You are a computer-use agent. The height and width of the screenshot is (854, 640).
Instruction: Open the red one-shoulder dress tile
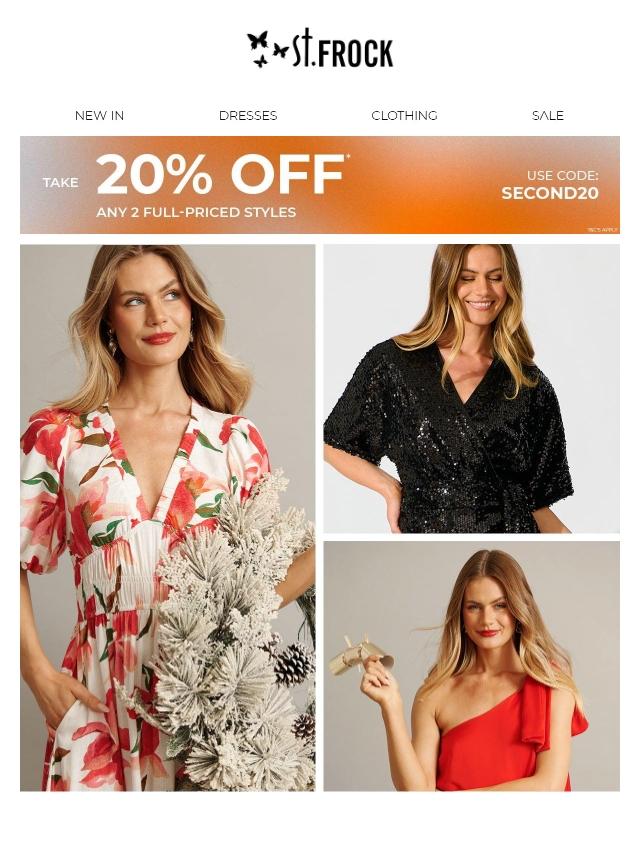point(471,666)
